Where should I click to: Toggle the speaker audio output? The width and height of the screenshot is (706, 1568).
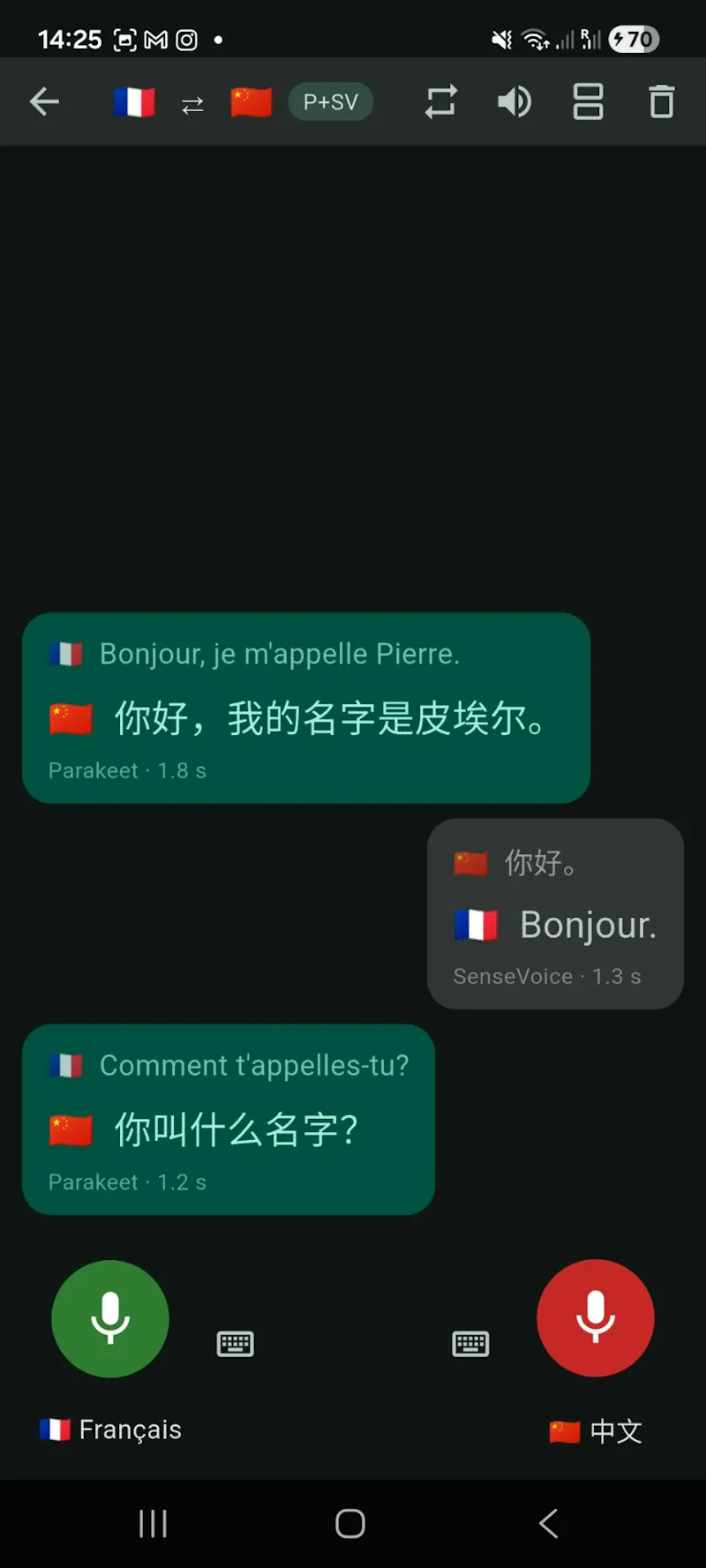514,102
